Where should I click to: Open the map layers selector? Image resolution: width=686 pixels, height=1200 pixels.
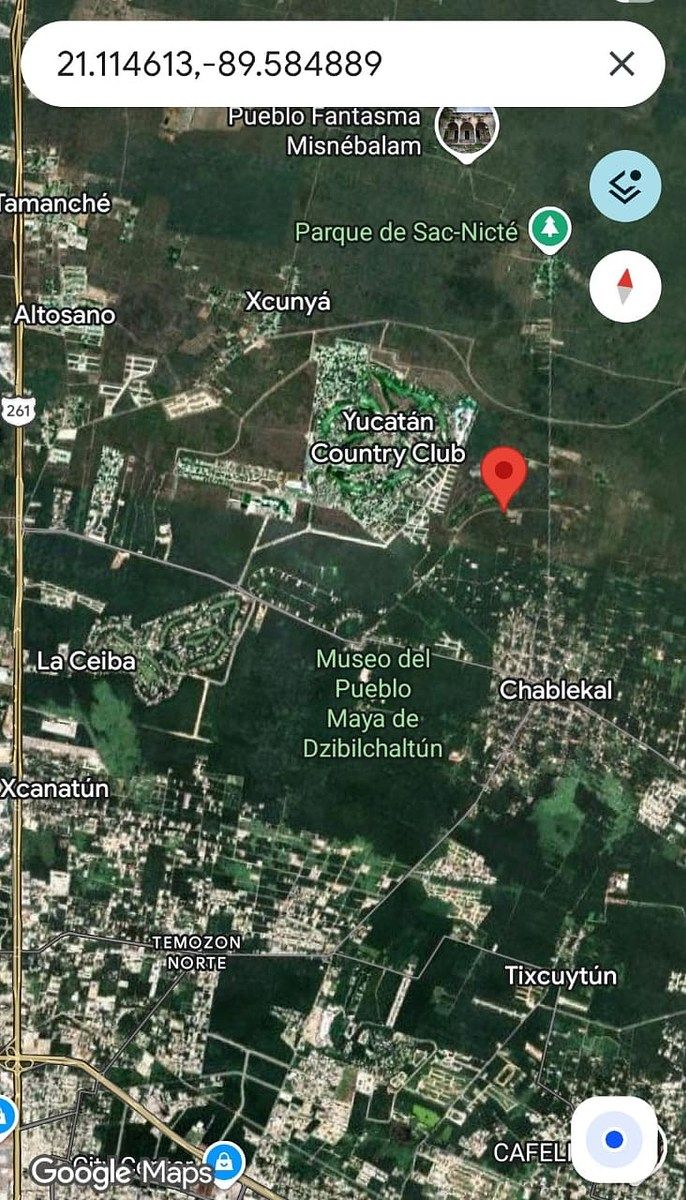pyautogui.click(x=625, y=186)
